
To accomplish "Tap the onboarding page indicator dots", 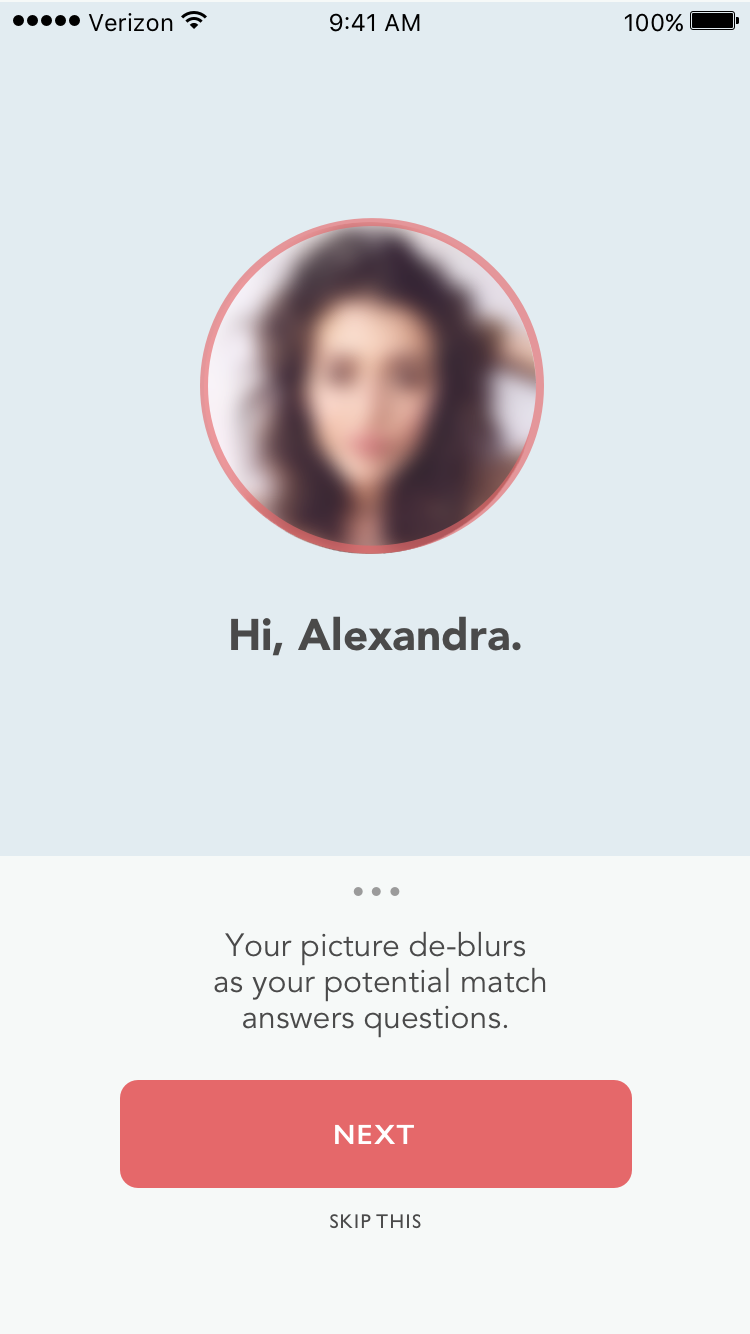I will click(x=376, y=891).
